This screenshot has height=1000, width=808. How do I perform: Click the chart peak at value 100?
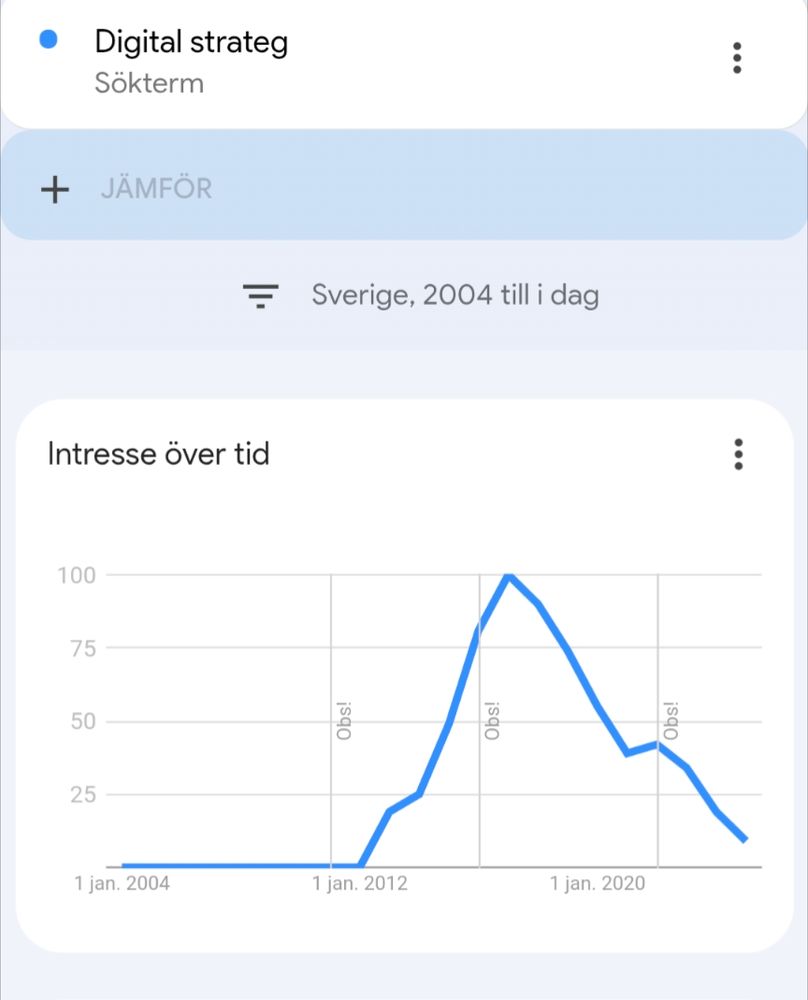click(x=510, y=576)
